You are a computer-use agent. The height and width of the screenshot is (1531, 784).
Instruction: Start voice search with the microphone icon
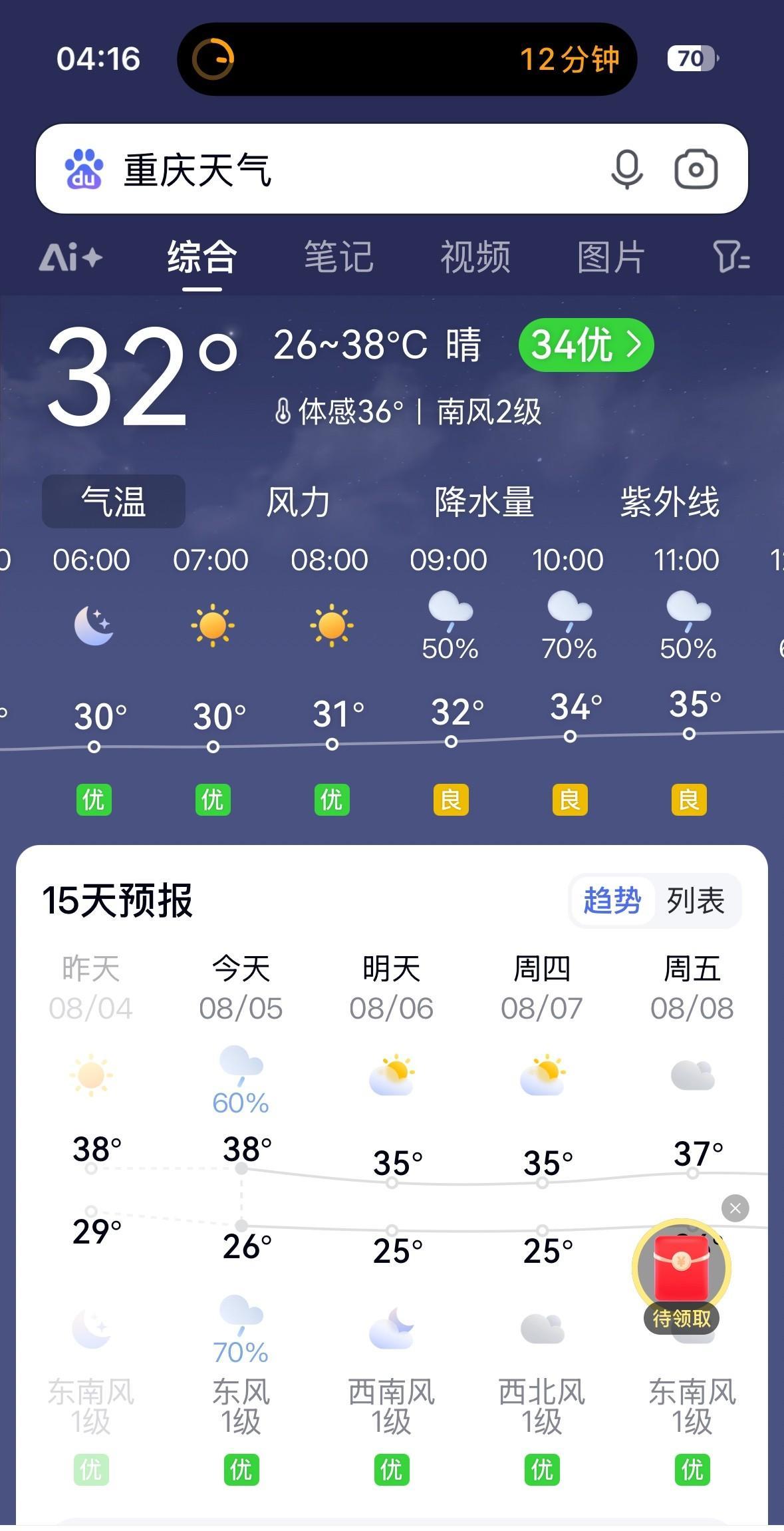point(626,169)
